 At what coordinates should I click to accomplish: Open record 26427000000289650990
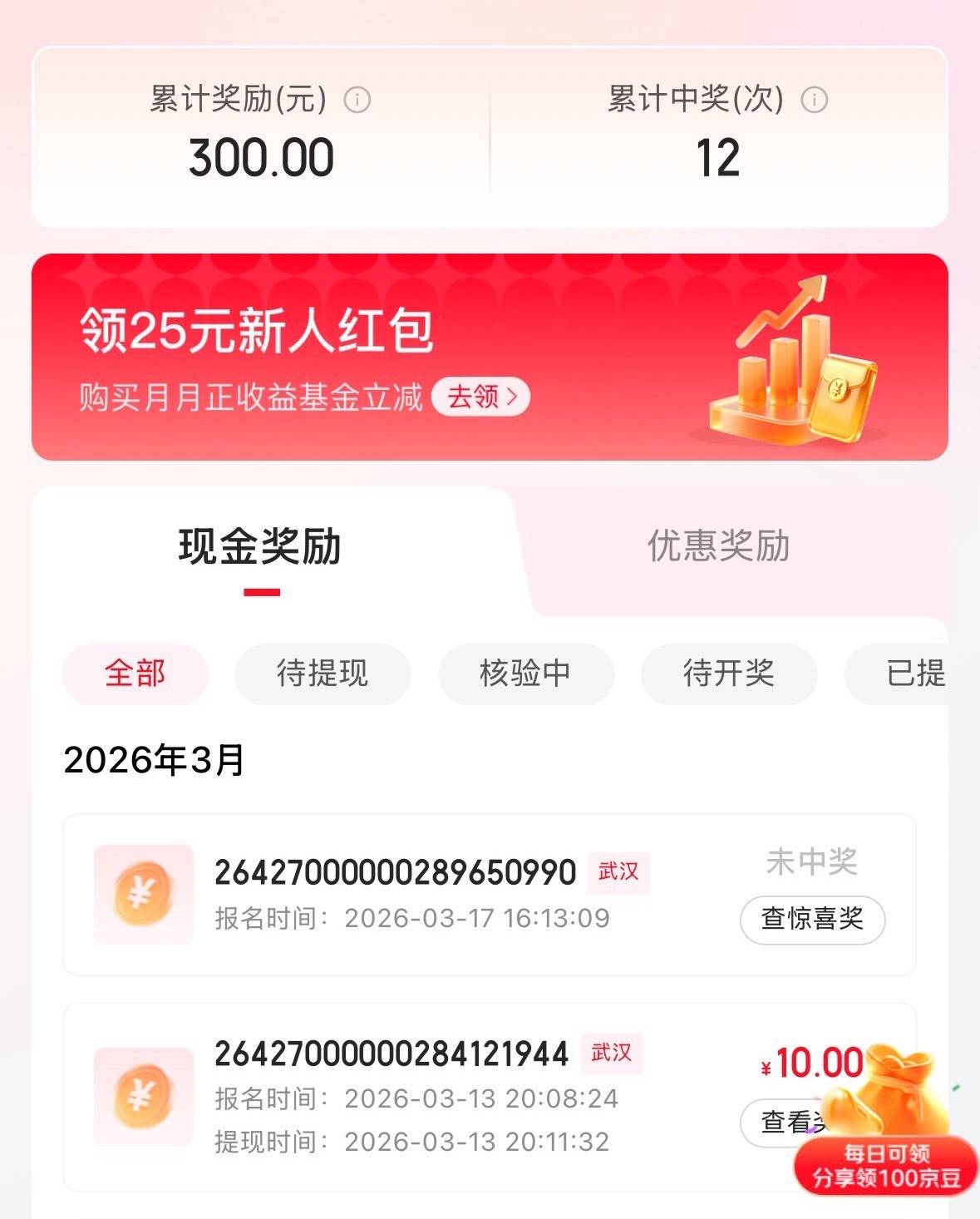[x=395, y=873]
